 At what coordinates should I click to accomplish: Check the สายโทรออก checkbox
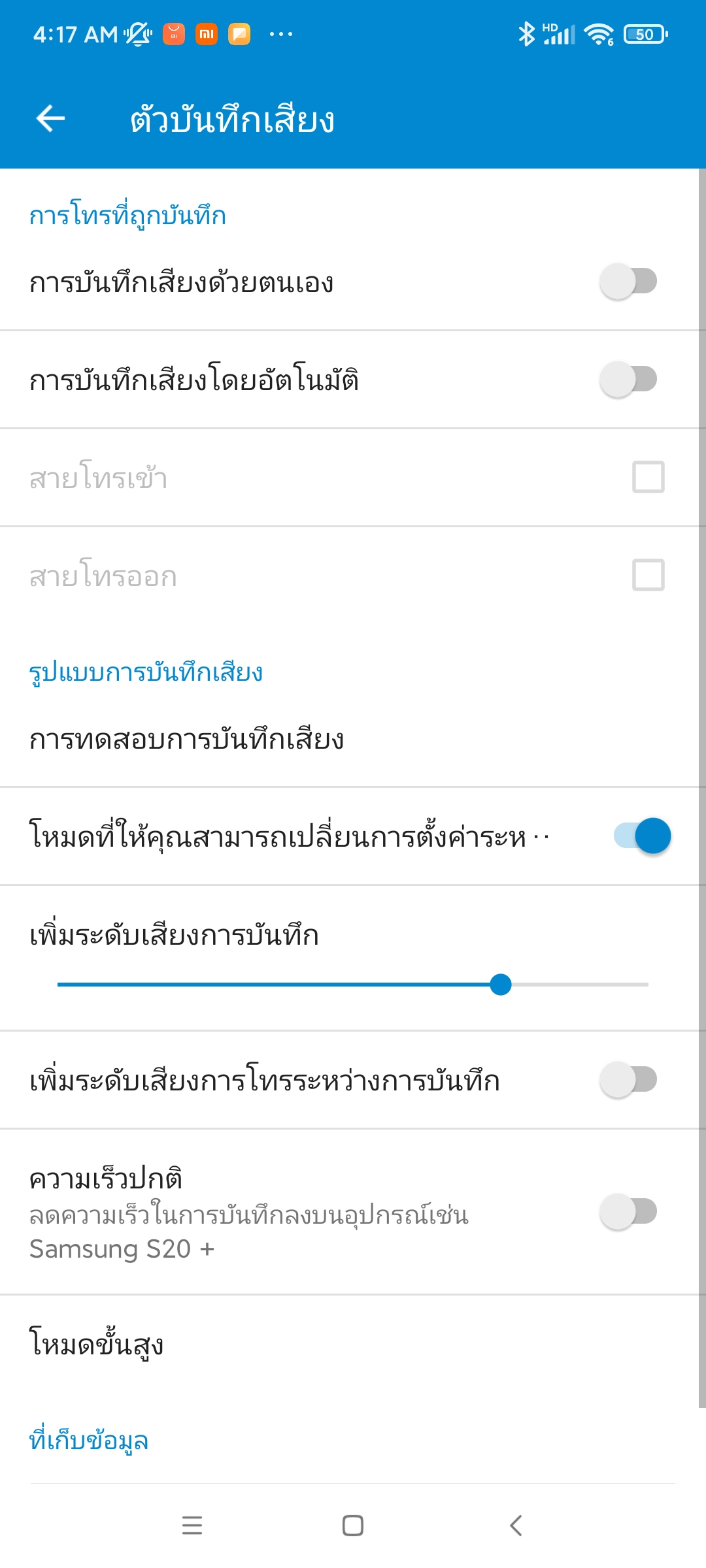(x=648, y=575)
